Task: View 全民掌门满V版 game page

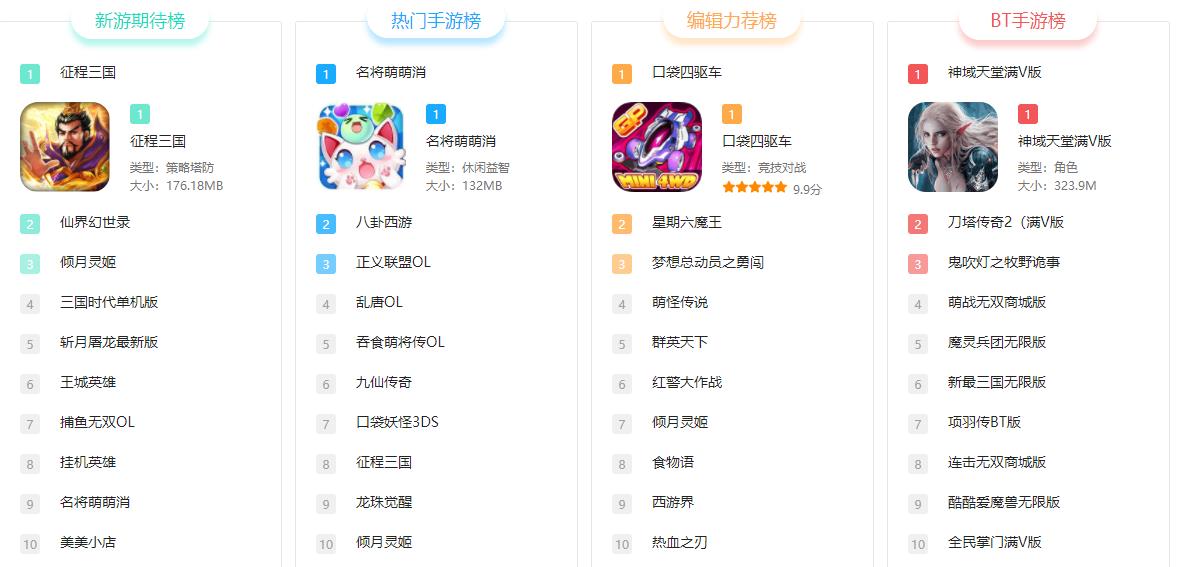Action: click(995, 542)
